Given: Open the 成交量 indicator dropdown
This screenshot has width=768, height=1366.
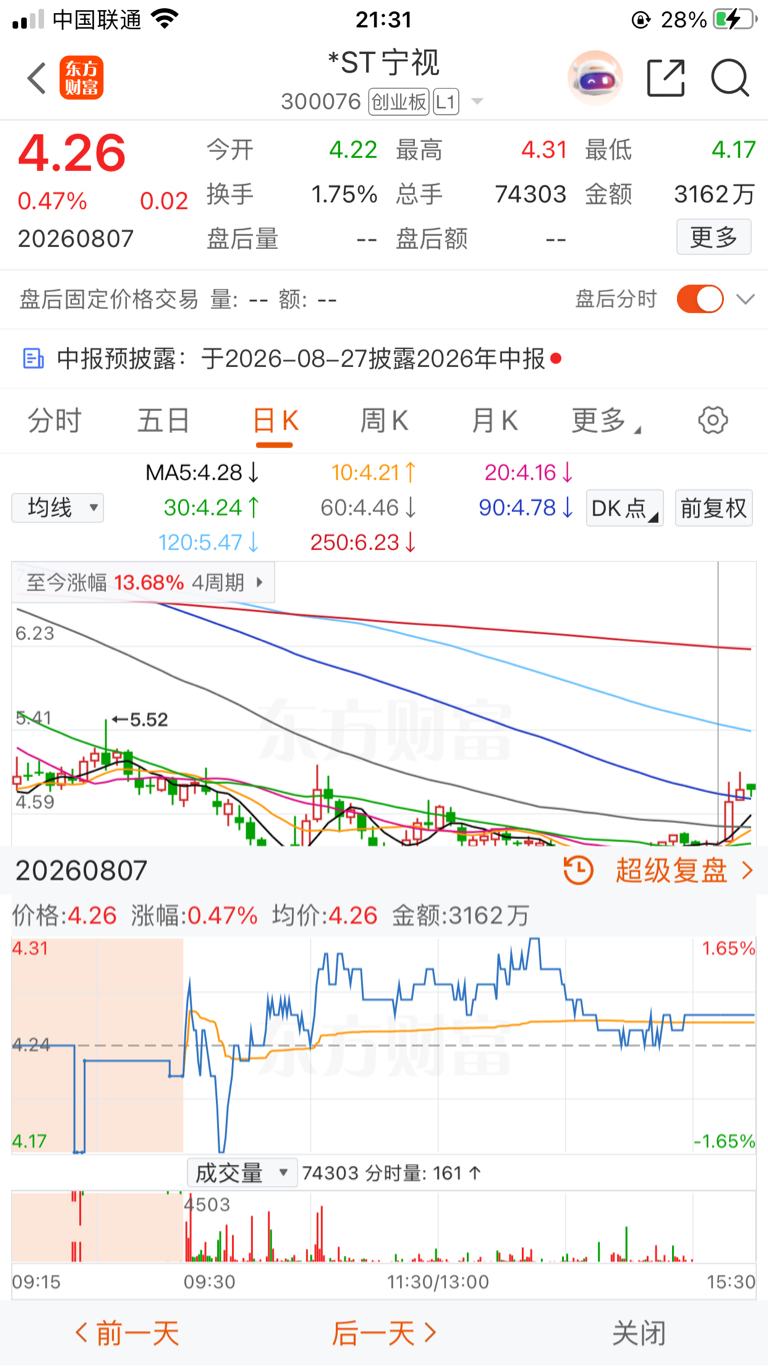Looking at the screenshot, I should (x=242, y=1172).
